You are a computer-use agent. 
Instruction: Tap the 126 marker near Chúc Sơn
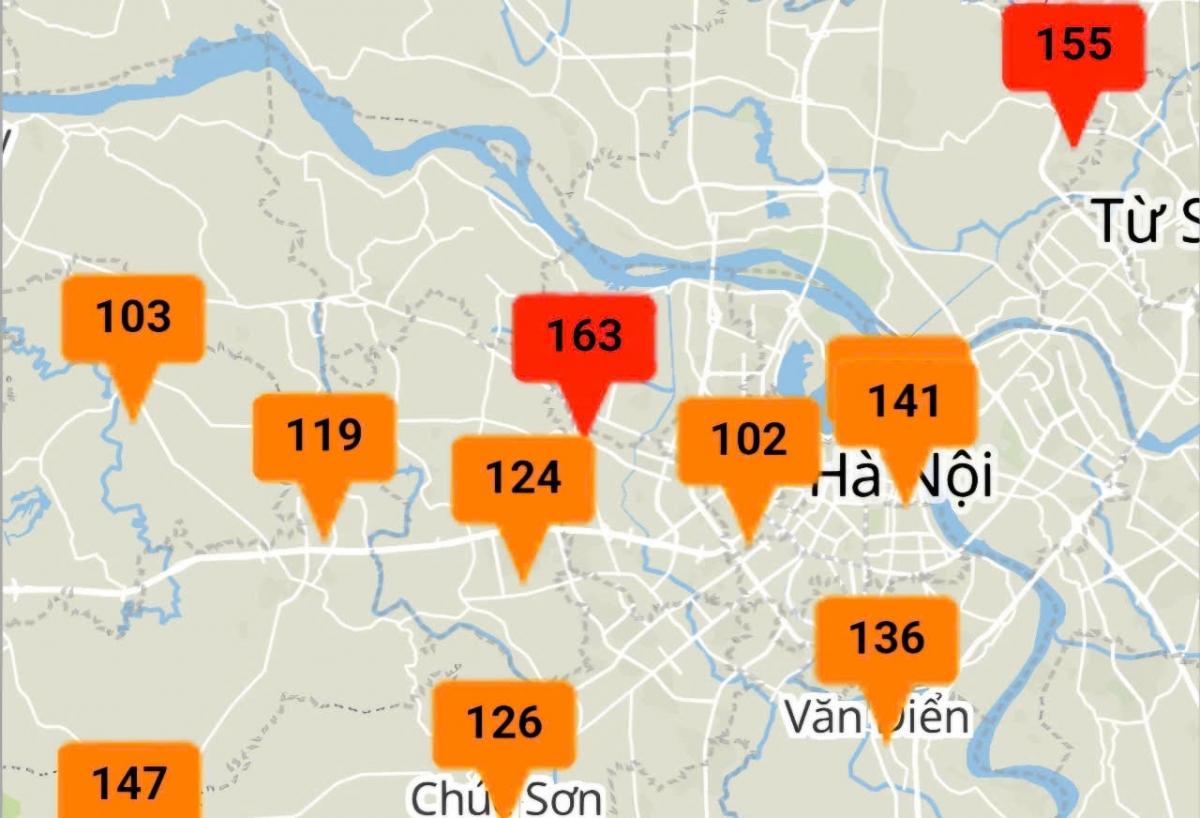[x=504, y=723]
